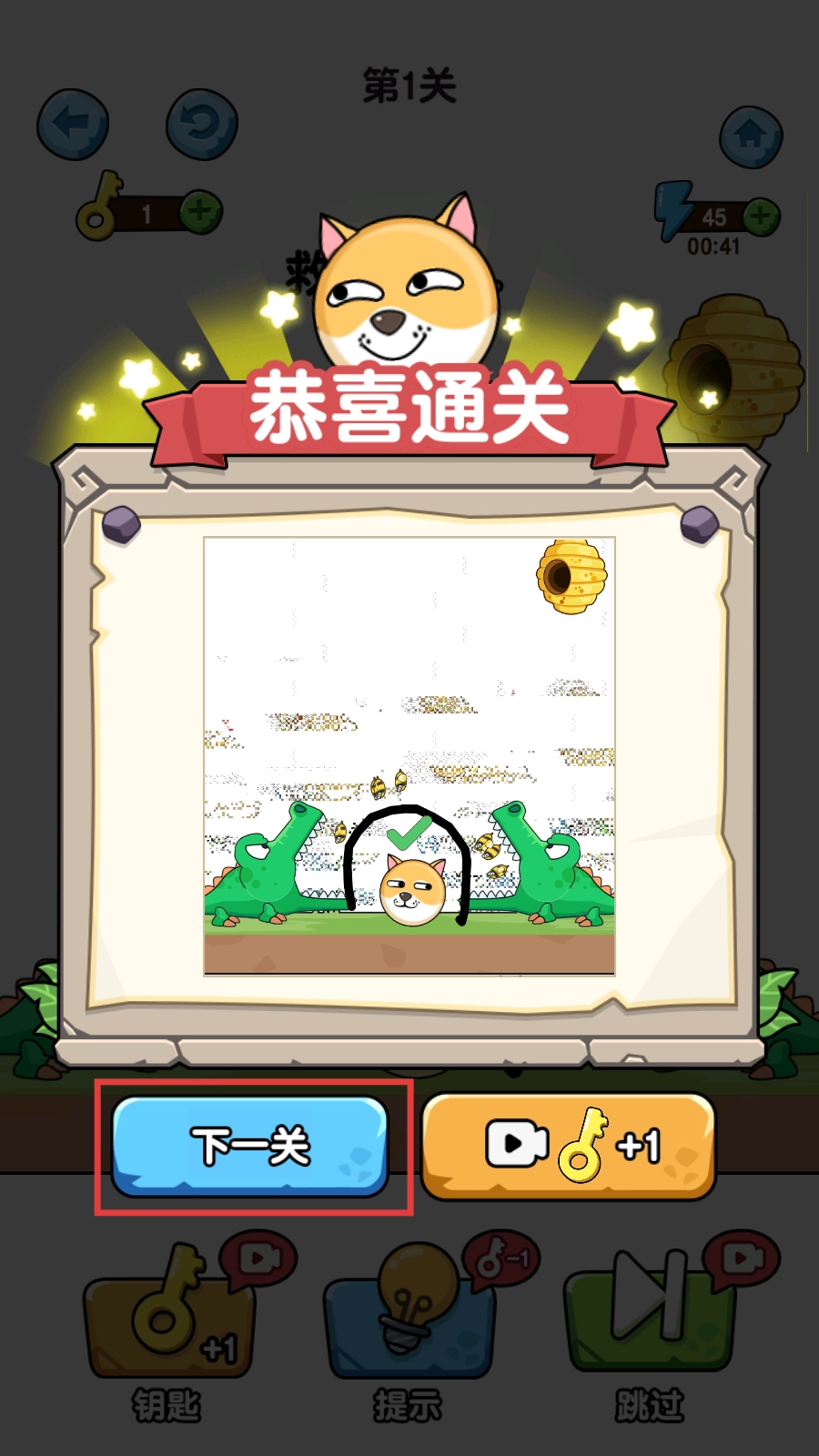Watch video to earn a key
The image size is (819, 1456).
[x=569, y=1146]
